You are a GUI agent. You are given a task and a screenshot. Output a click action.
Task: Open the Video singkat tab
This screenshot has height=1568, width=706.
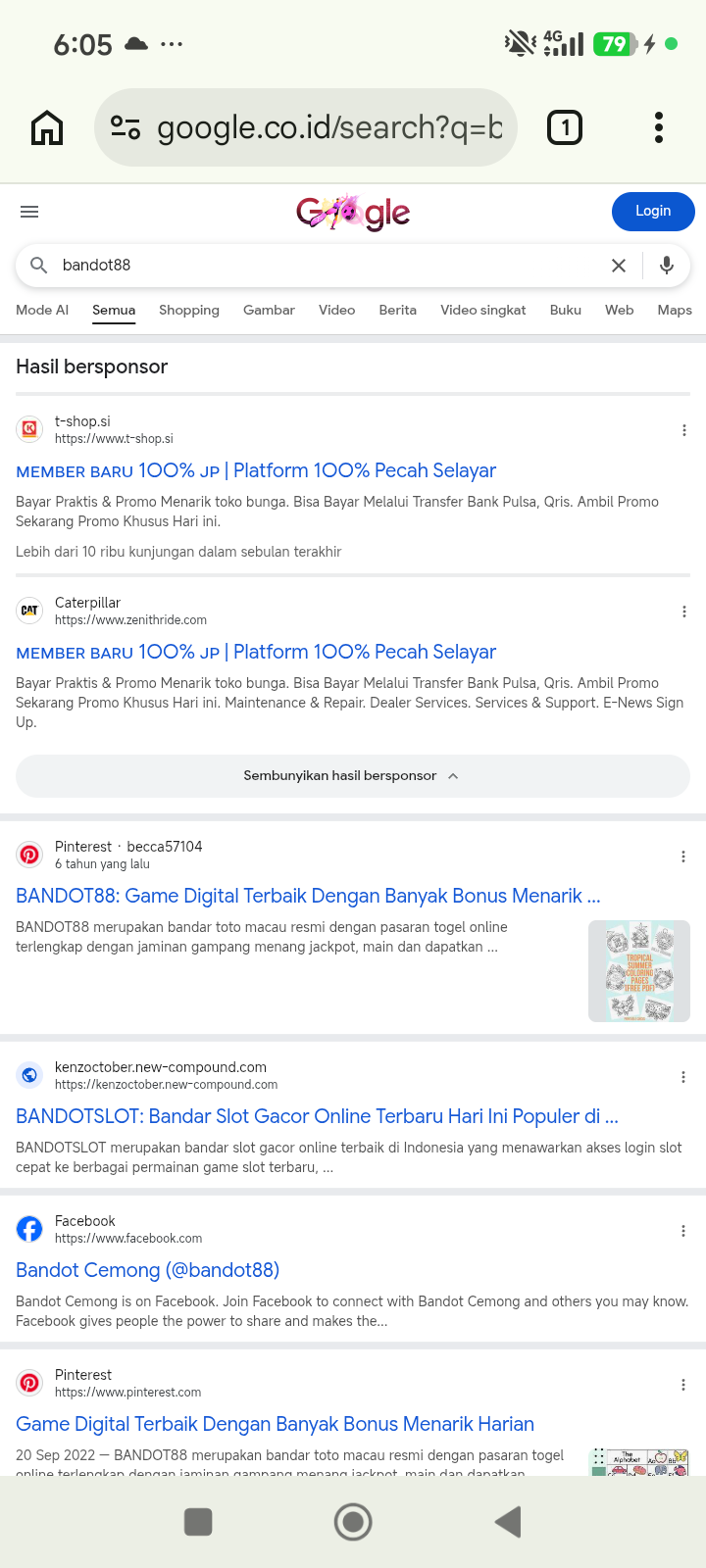pos(483,310)
